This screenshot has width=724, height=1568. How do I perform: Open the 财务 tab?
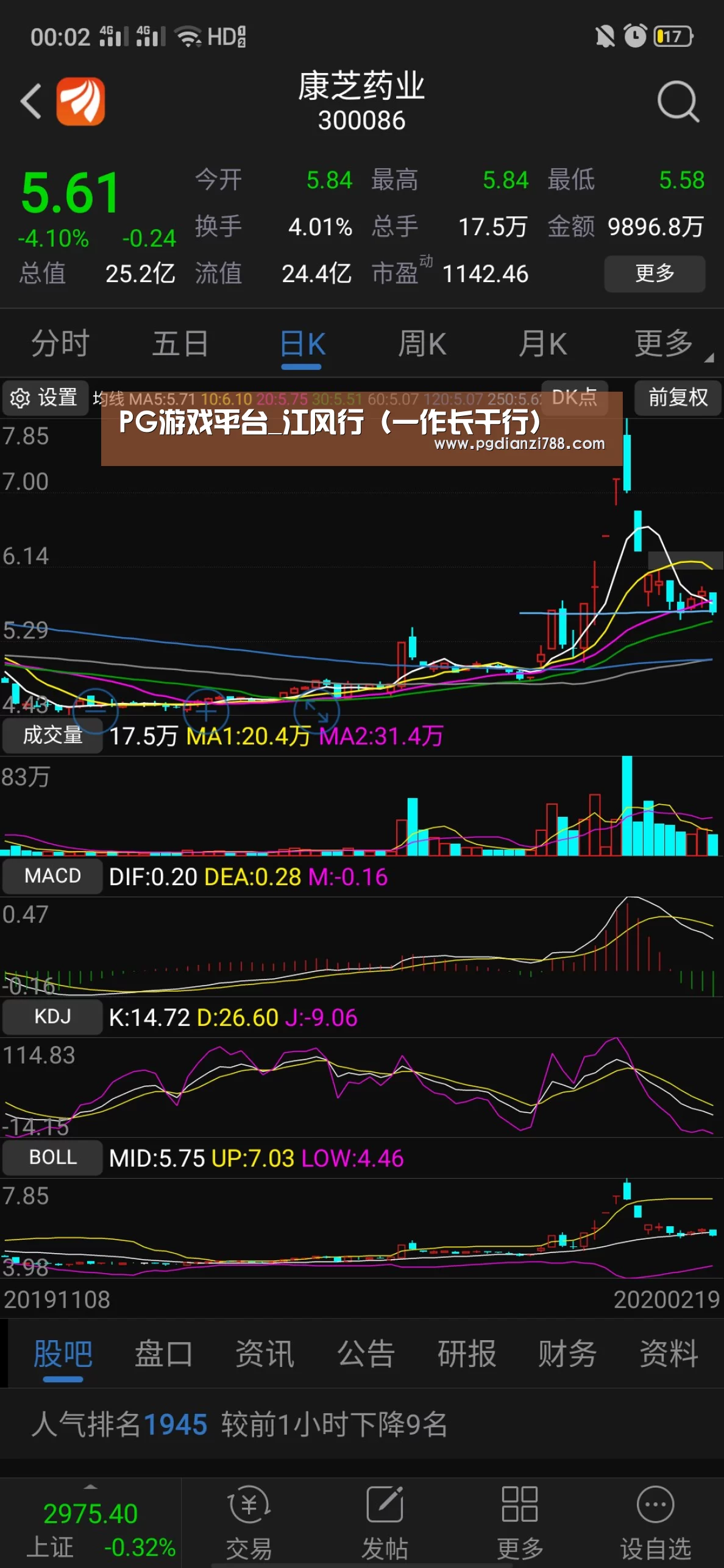[567, 1354]
